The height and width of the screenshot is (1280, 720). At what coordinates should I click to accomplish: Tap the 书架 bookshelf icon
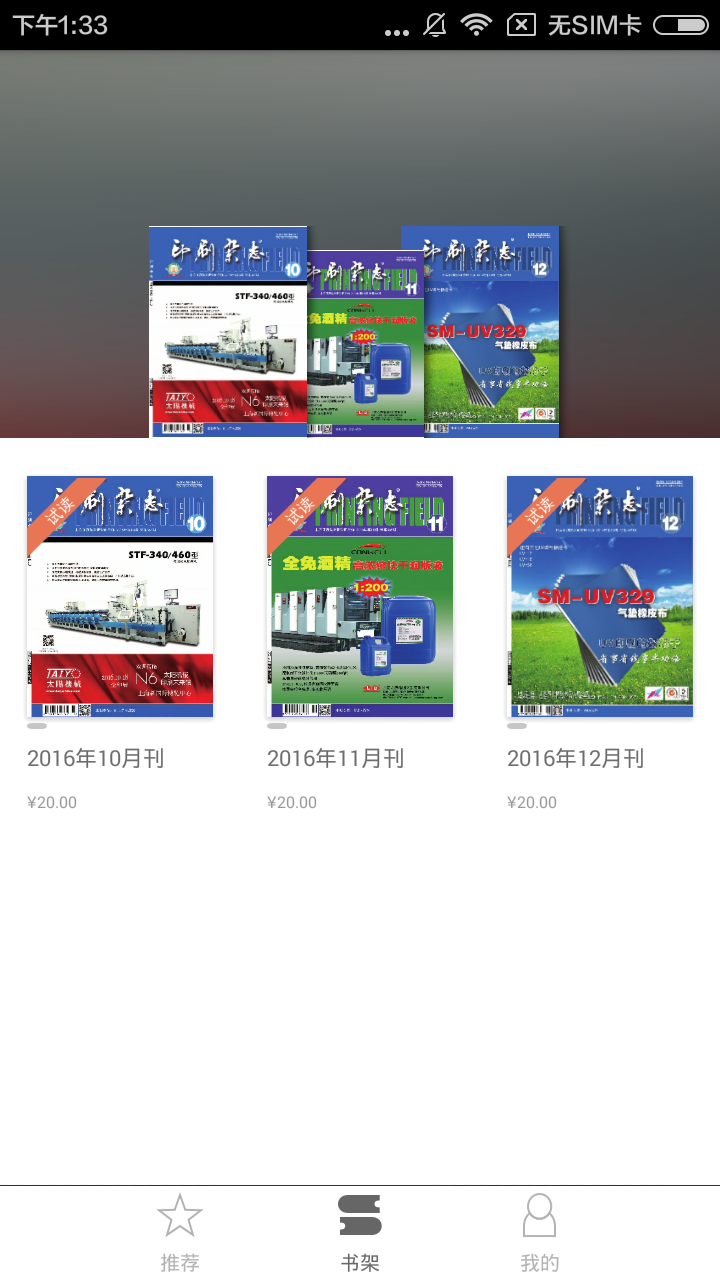pyautogui.click(x=360, y=1213)
